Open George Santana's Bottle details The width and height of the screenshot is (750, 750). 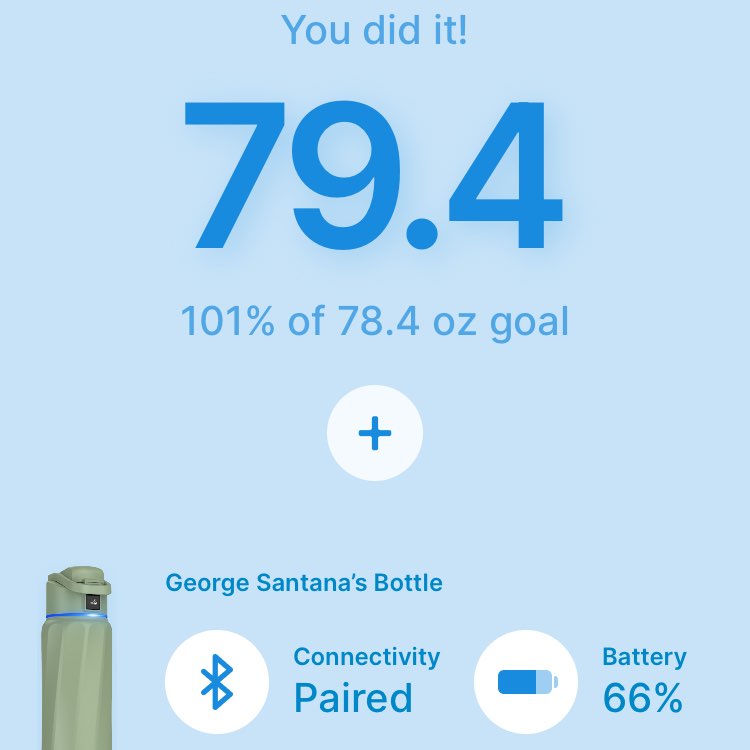303,582
